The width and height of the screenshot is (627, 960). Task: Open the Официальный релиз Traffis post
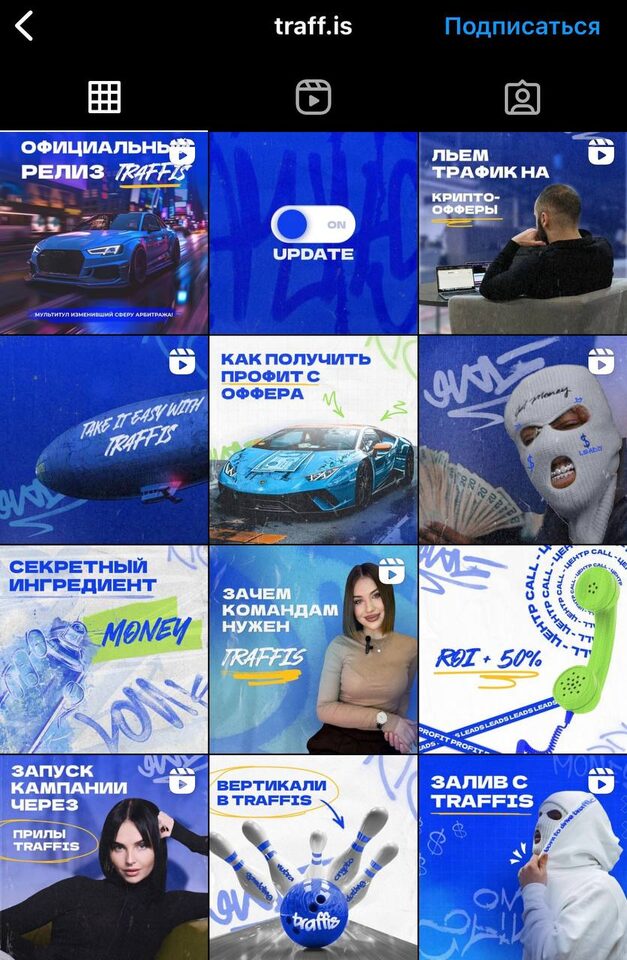tap(104, 233)
